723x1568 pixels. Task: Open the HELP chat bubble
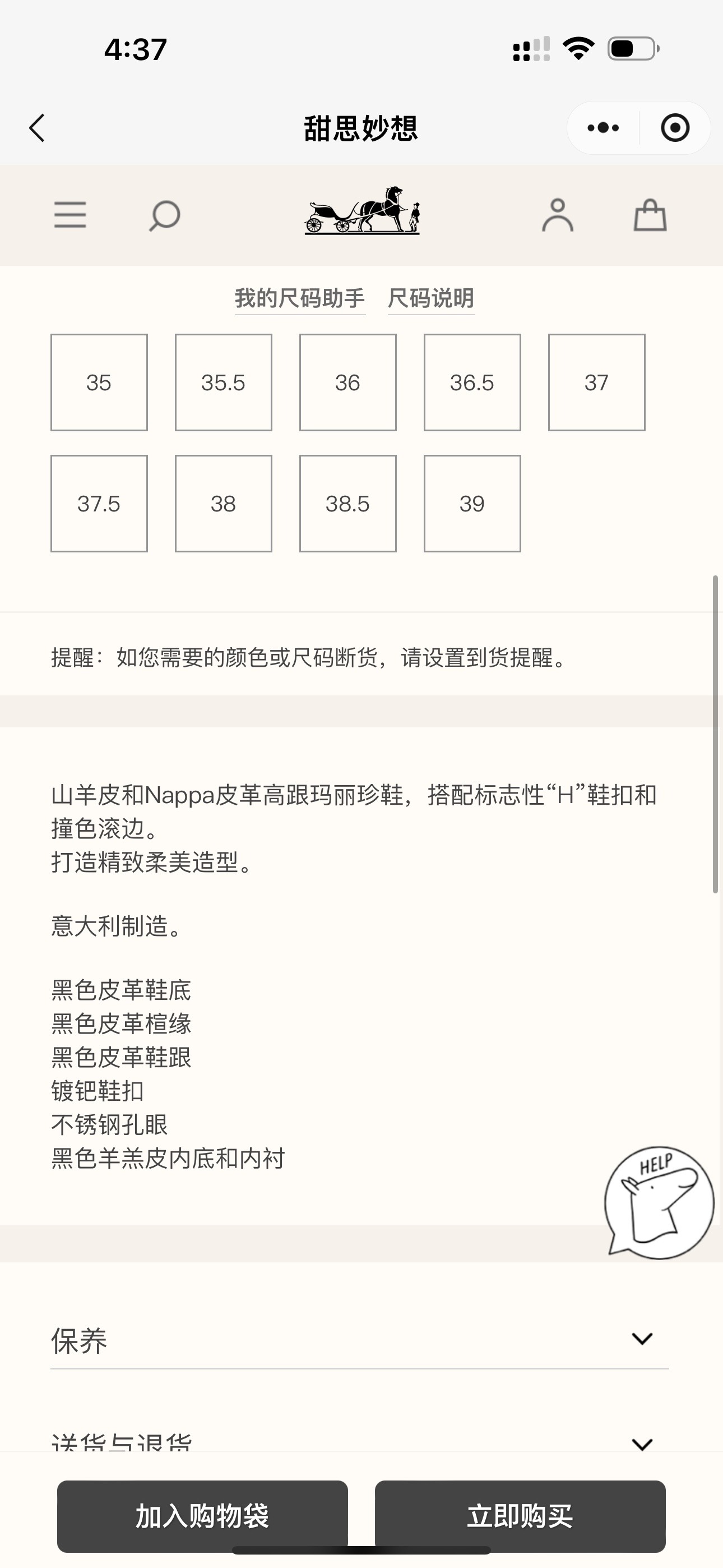(x=659, y=1202)
